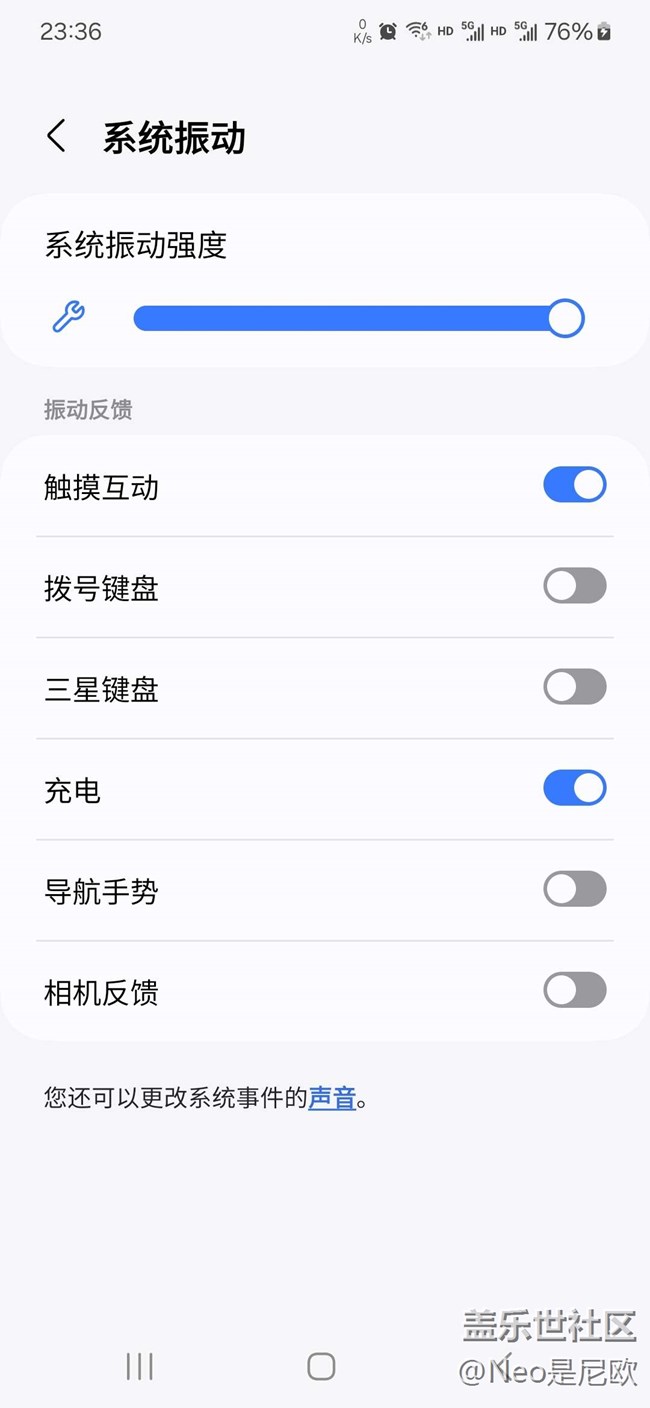Switch on 导航手势 vibration
650x1408 pixels.
[574, 889]
